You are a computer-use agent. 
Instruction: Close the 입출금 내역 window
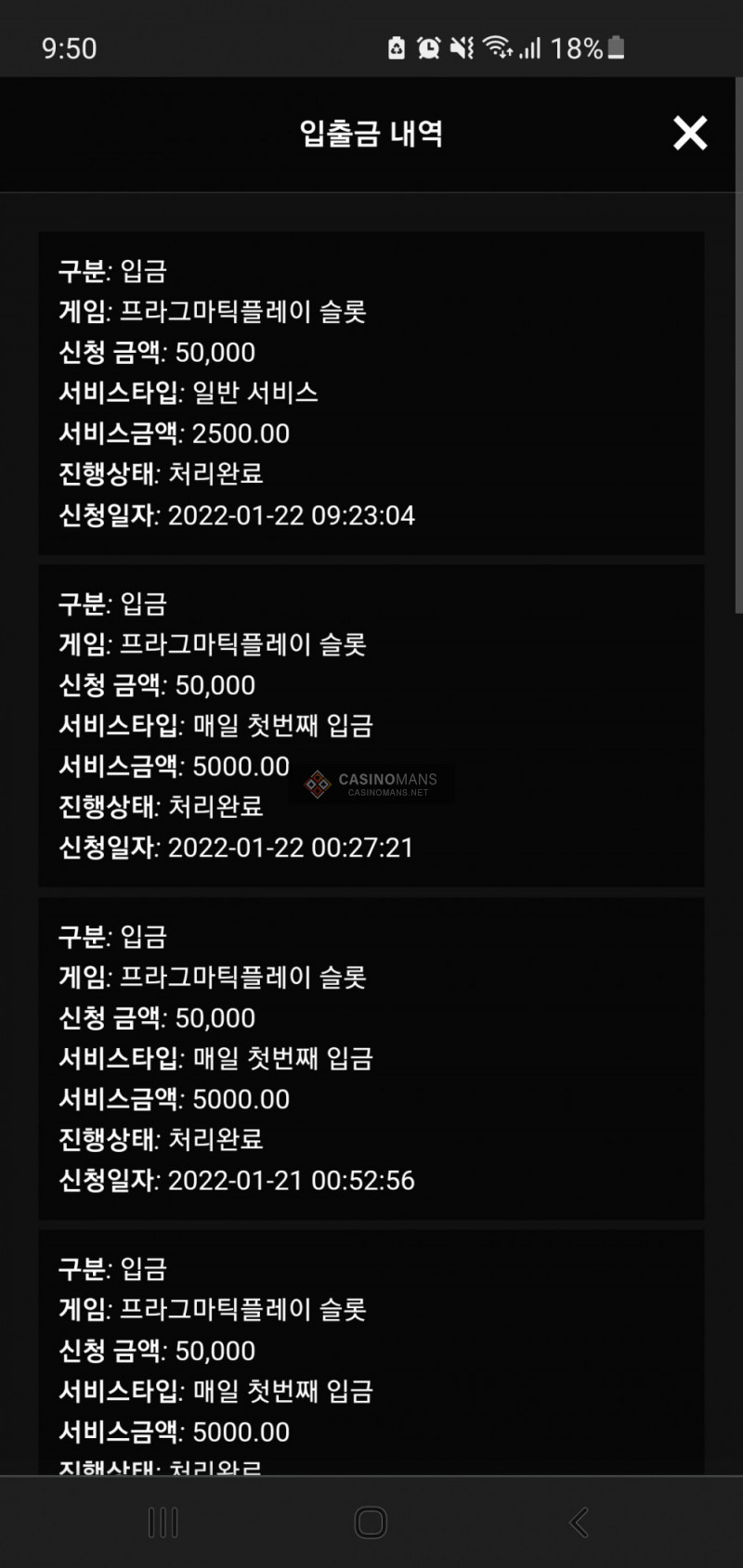point(690,133)
